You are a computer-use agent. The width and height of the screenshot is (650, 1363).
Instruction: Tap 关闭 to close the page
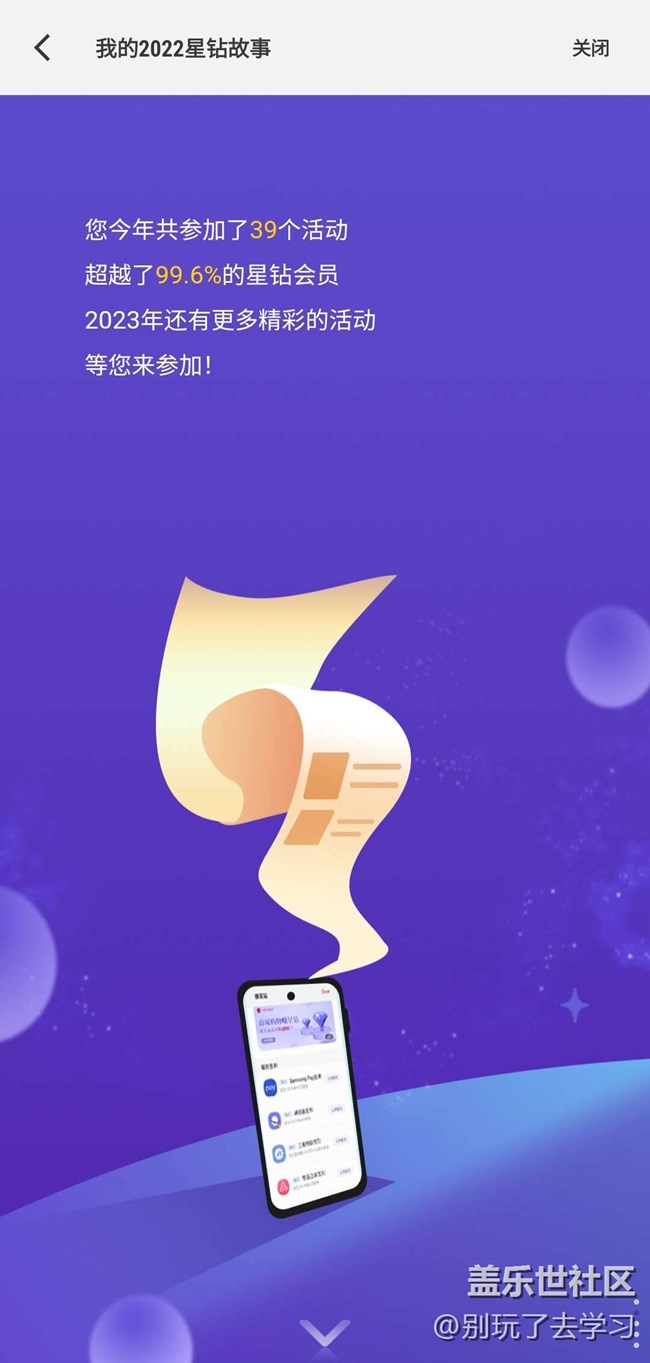(590, 48)
